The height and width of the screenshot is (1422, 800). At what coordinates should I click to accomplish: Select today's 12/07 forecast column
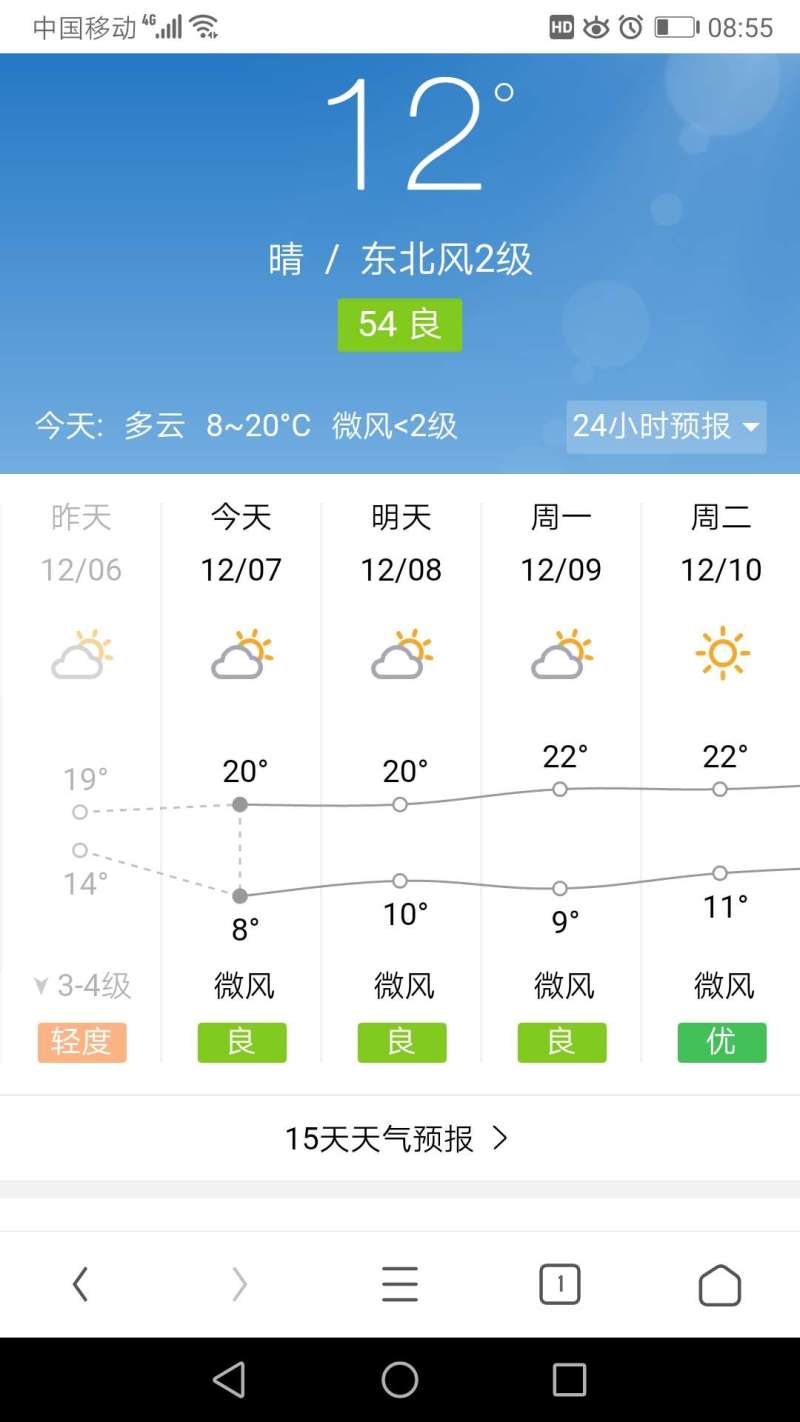tap(241, 782)
